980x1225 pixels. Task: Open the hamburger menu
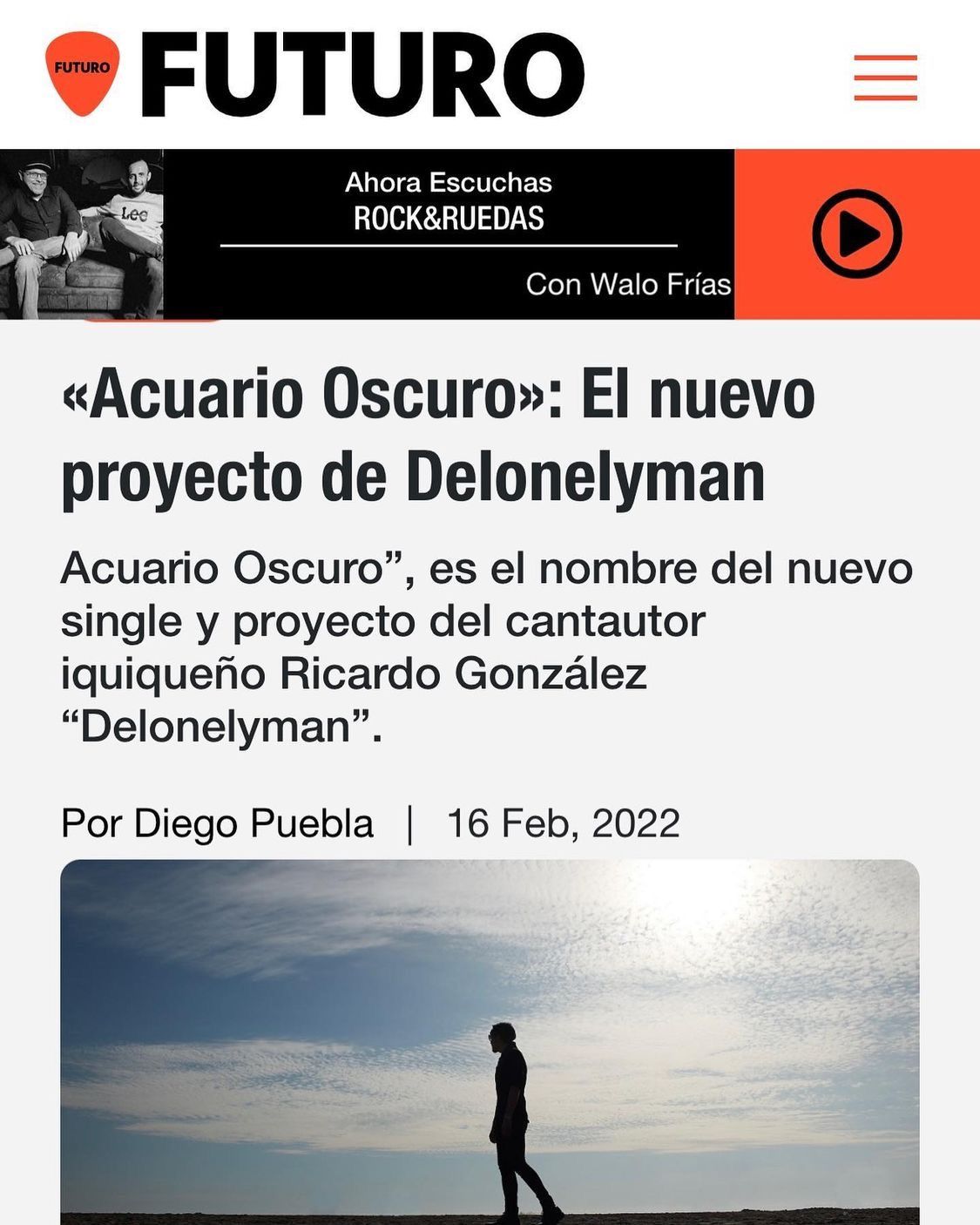885,78
